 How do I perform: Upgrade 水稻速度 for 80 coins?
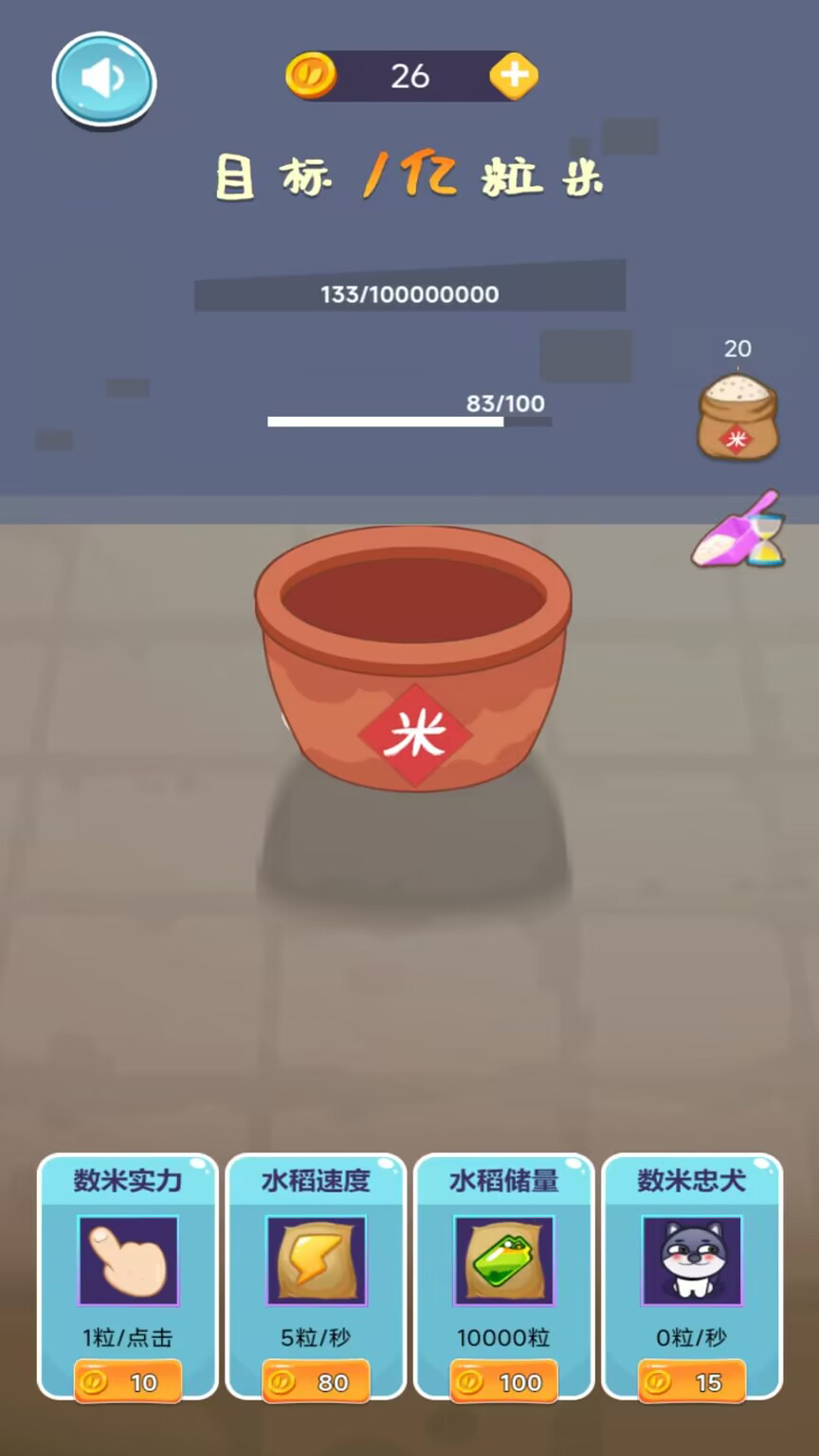(x=315, y=1382)
